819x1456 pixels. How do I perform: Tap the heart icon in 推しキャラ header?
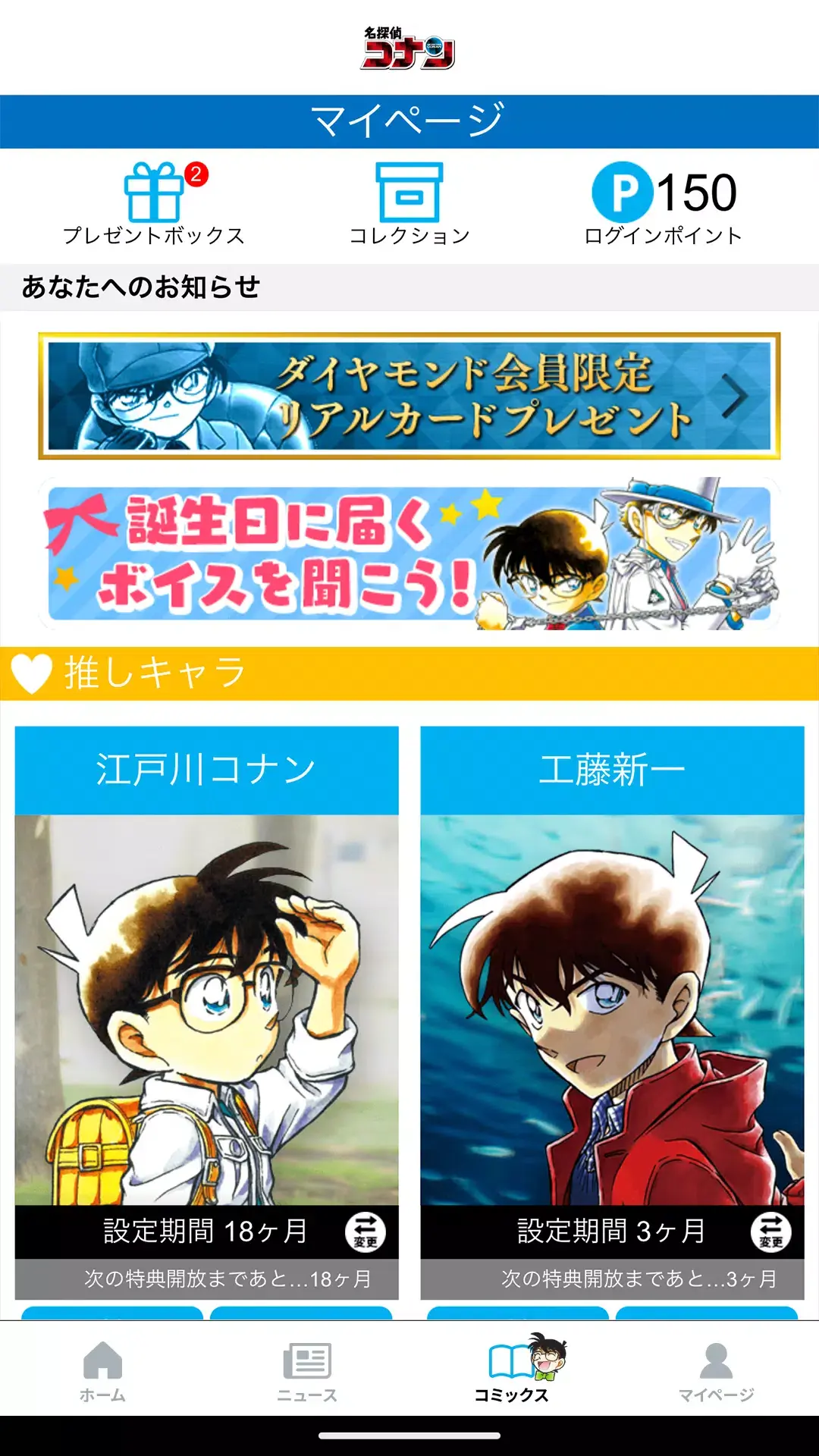point(30,671)
